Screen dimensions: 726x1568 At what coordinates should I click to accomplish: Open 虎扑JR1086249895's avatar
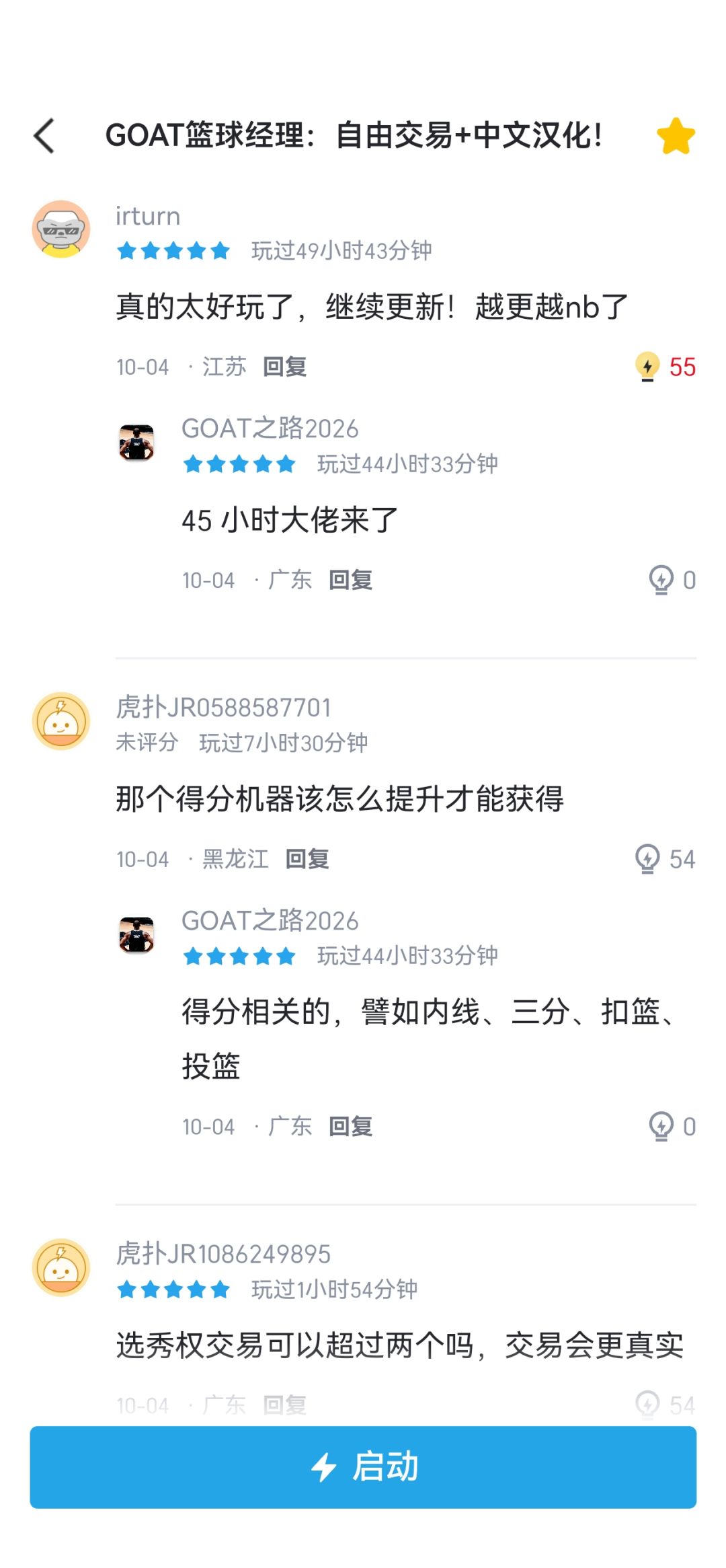coord(61,1268)
